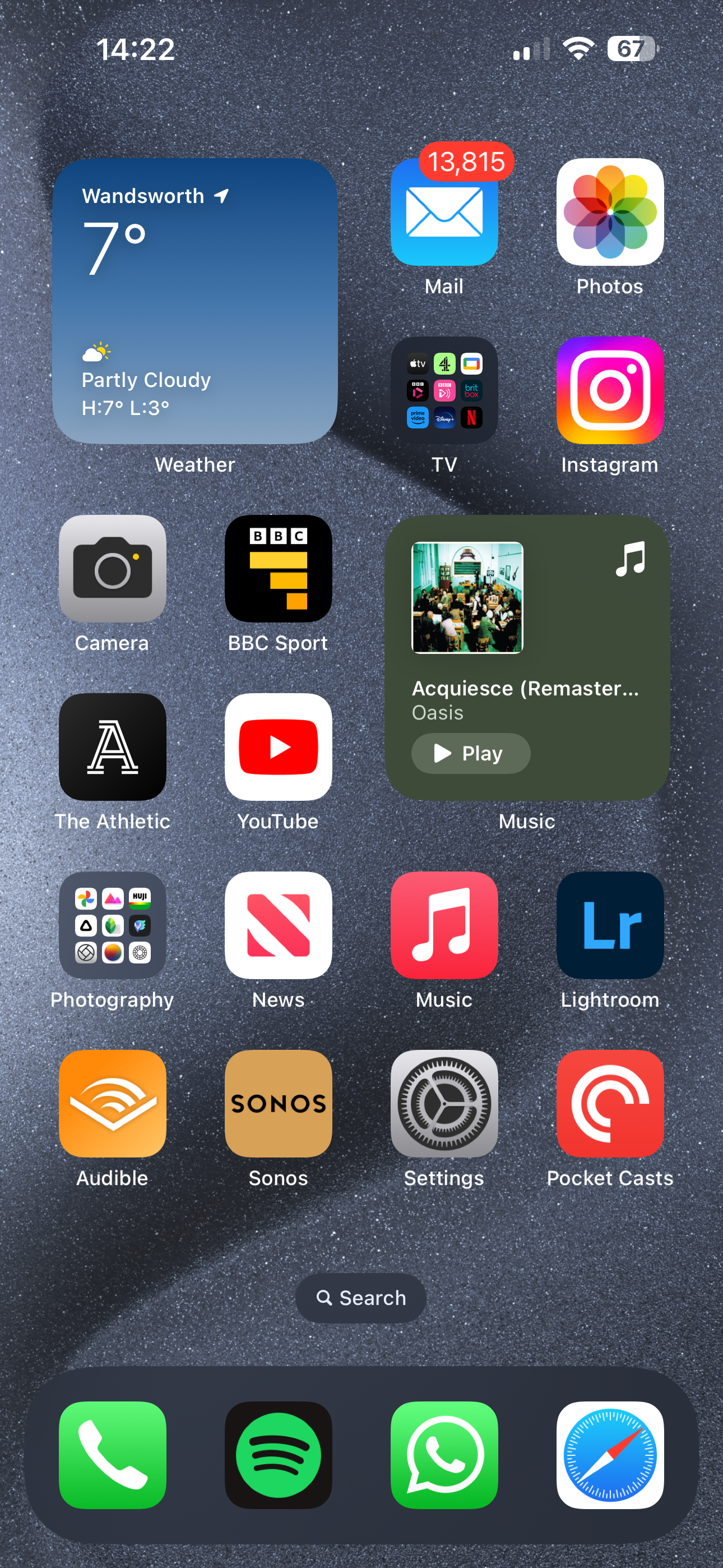Image resolution: width=723 pixels, height=1568 pixels.
Task: Launch the Camera app
Action: [113, 569]
